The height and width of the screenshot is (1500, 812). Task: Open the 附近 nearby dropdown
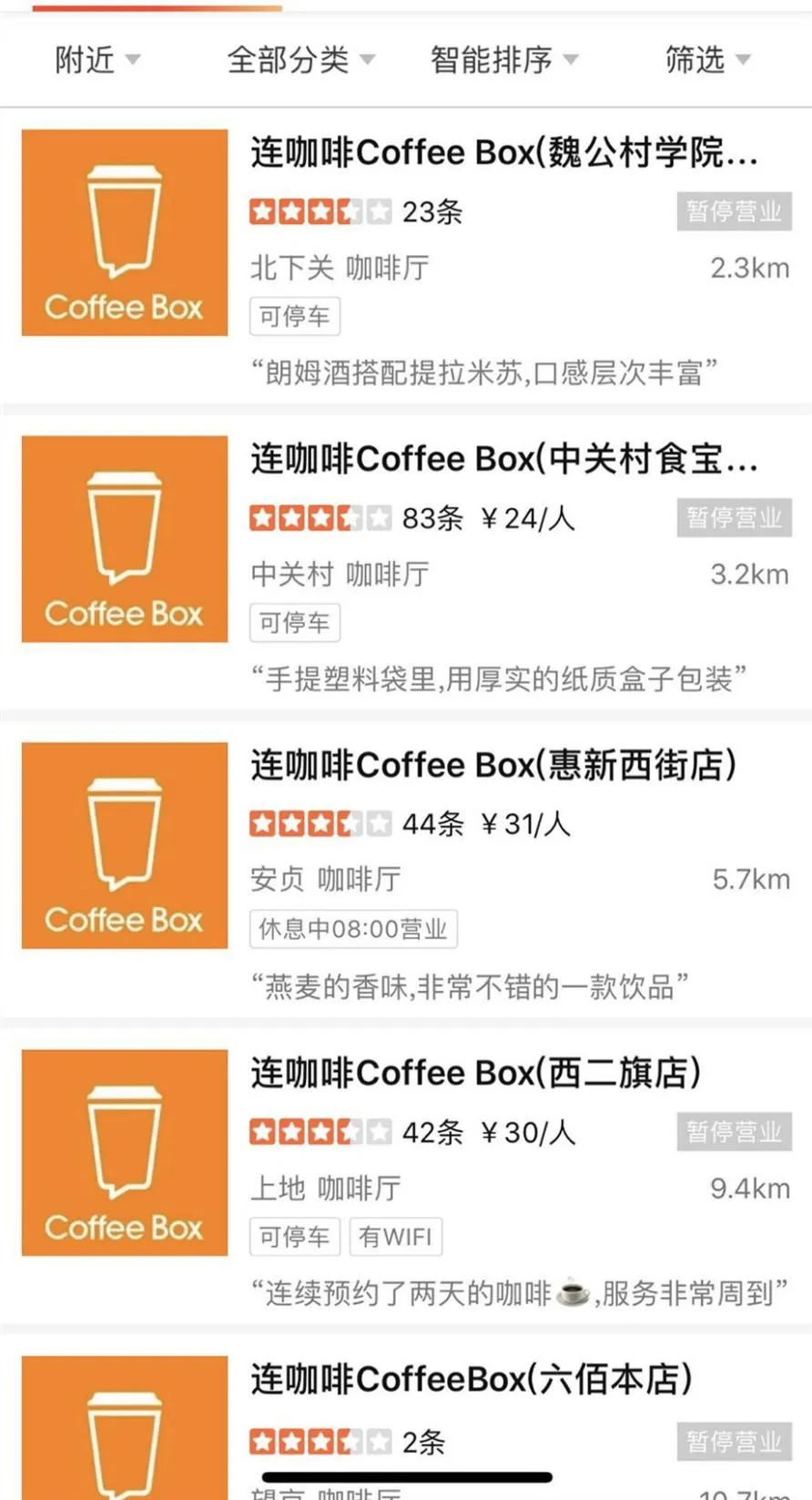tap(96, 60)
